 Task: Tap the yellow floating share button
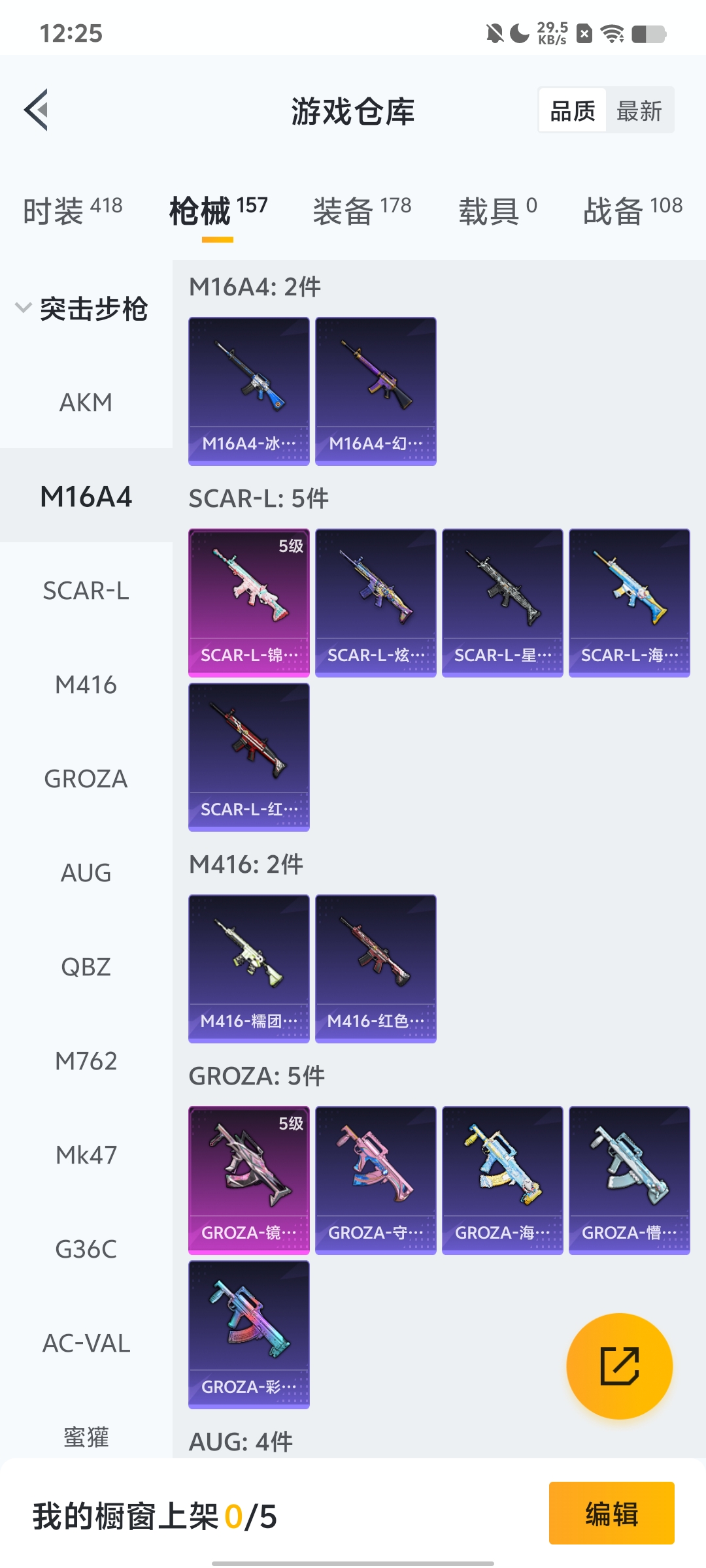619,1365
